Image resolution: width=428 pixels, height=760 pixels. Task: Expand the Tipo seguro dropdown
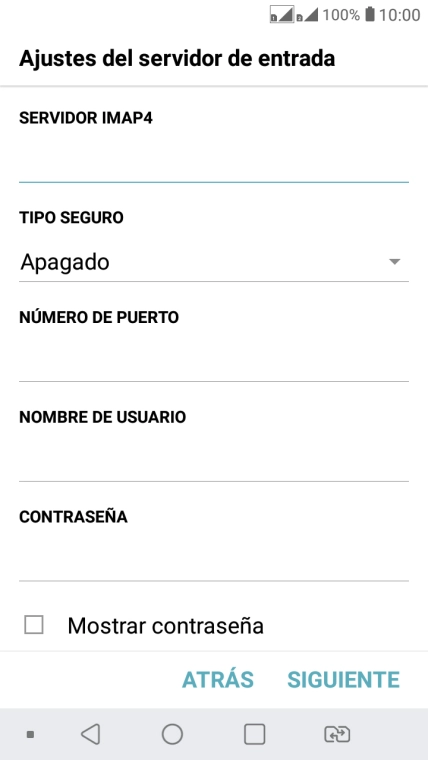coord(214,262)
